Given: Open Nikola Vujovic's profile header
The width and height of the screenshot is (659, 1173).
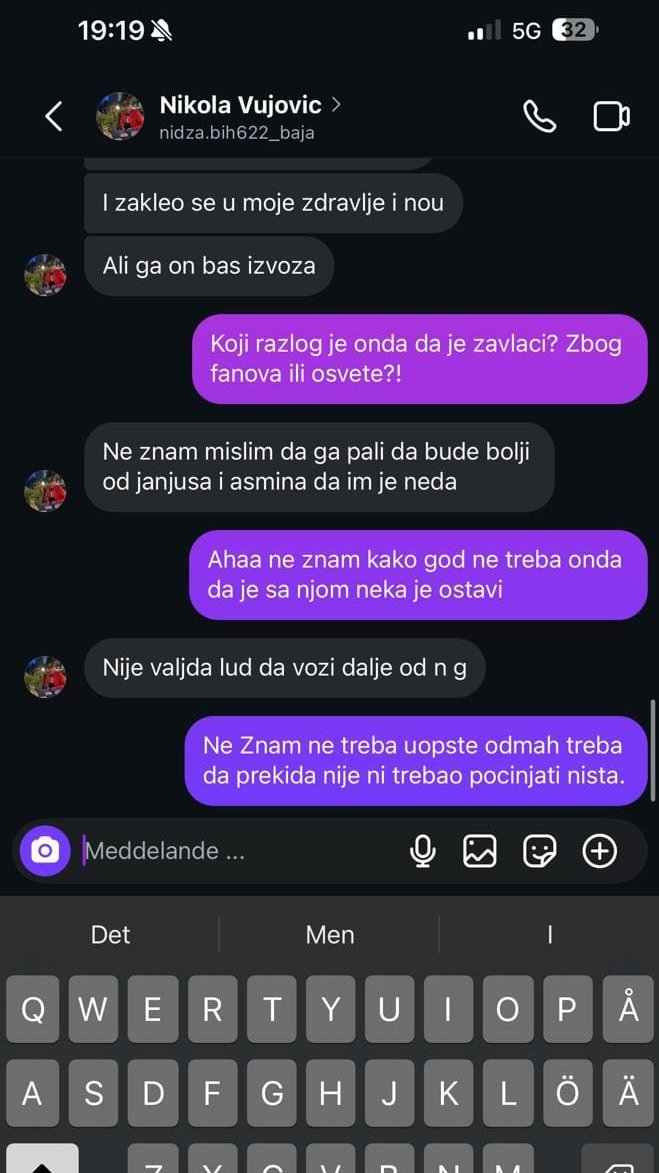Looking at the screenshot, I should pyautogui.click(x=240, y=116).
